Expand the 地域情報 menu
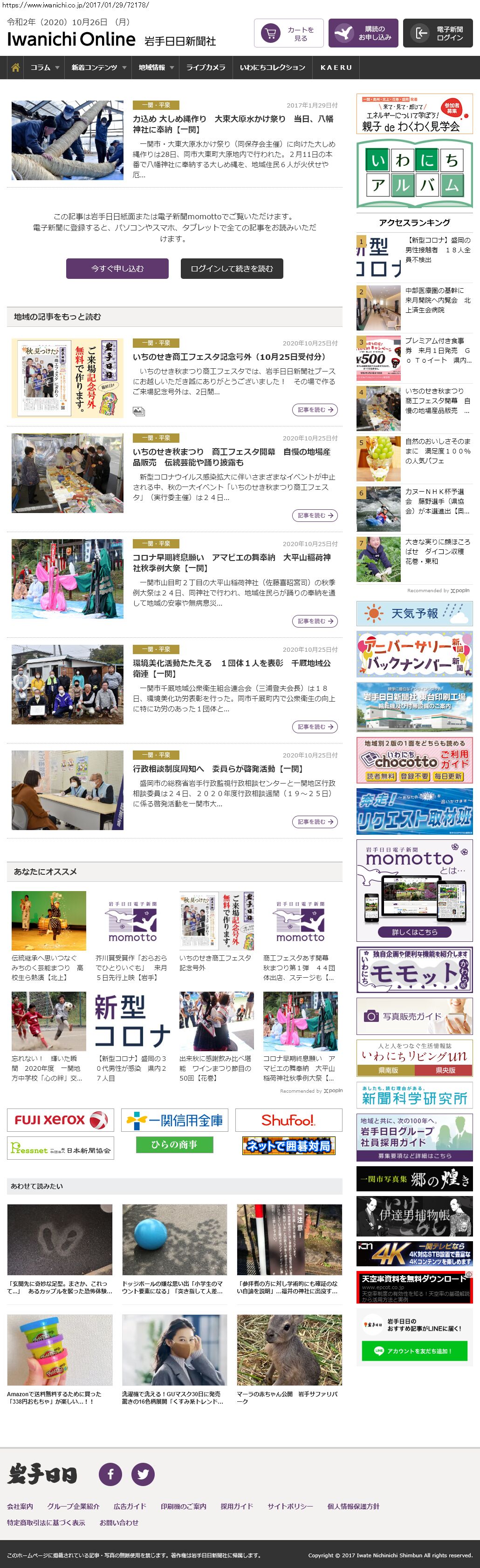This screenshot has height=1568, width=480. pyautogui.click(x=156, y=68)
